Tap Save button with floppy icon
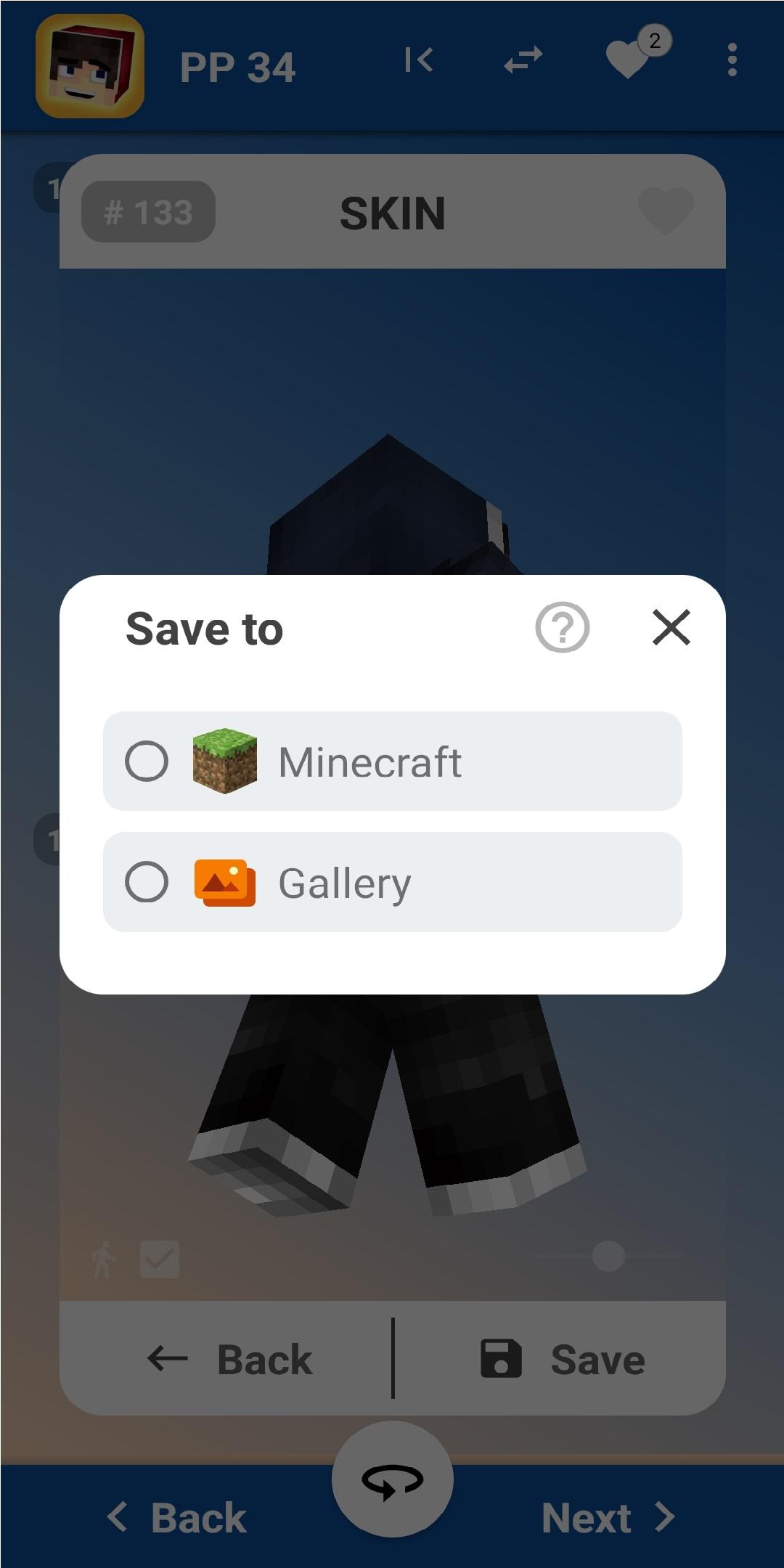Image resolution: width=784 pixels, height=1568 pixels. pos(563,1359)
